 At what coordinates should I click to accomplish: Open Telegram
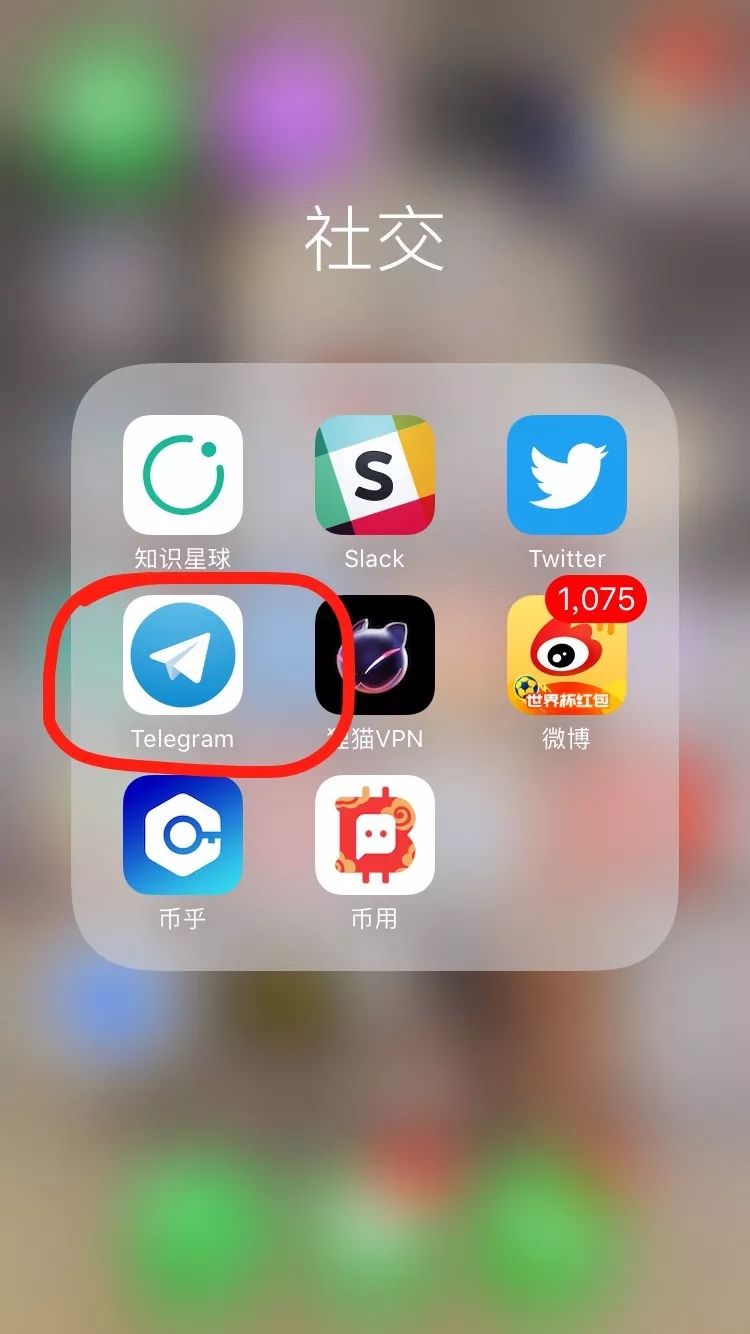183,655
